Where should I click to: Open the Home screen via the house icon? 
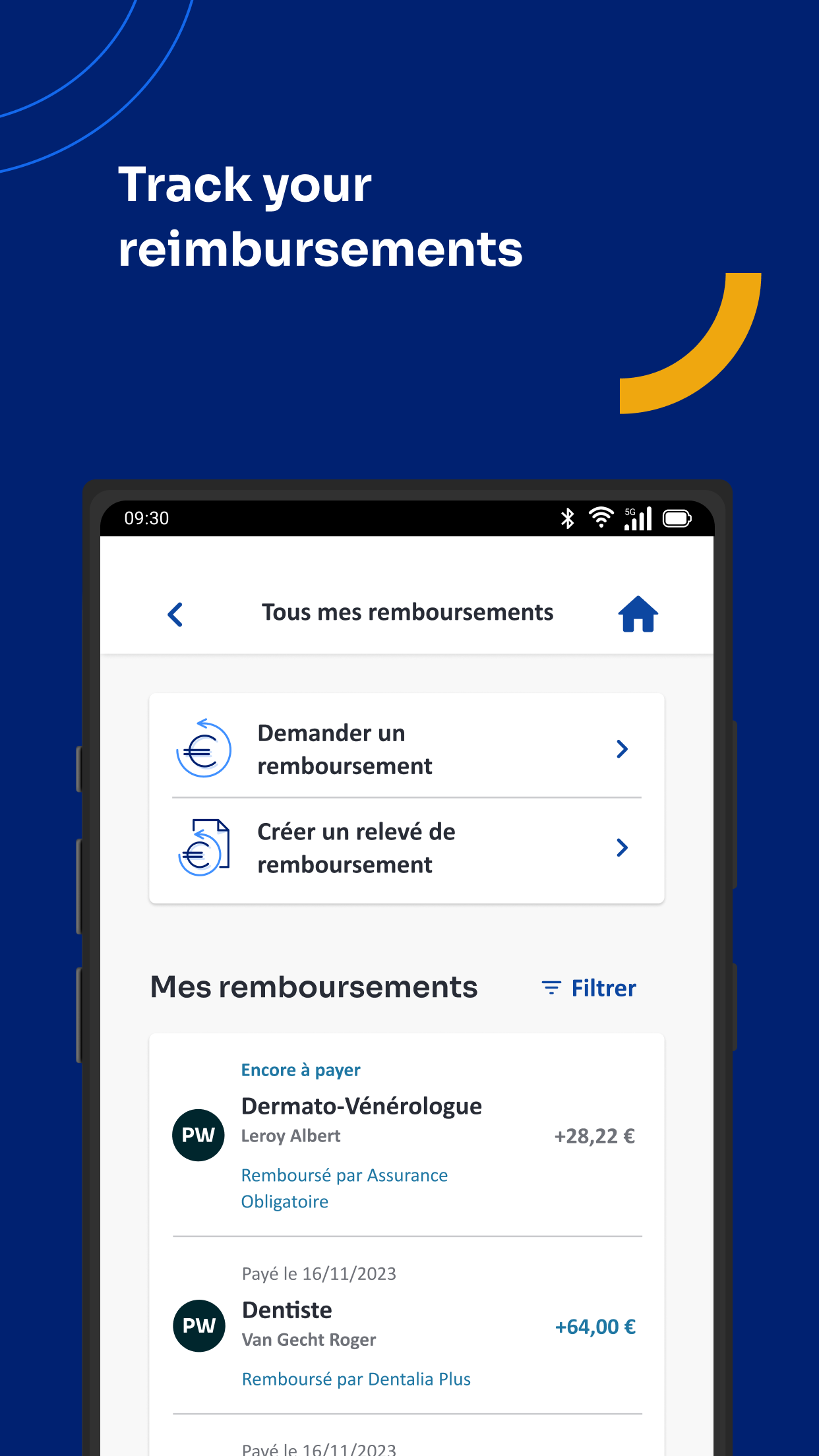pyautogui.click(x=637, y=613)
